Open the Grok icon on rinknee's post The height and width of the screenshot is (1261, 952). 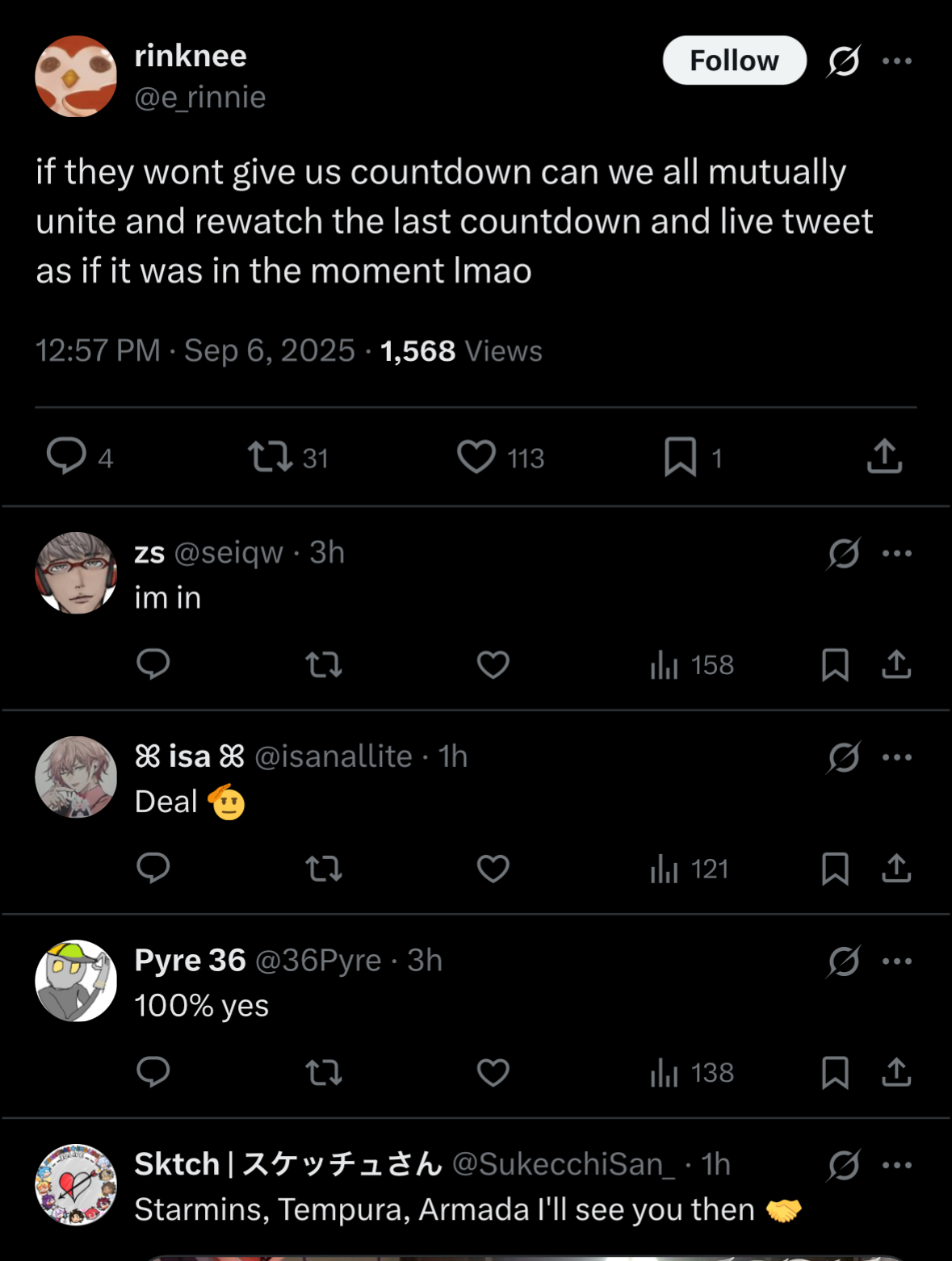[843, 61]
